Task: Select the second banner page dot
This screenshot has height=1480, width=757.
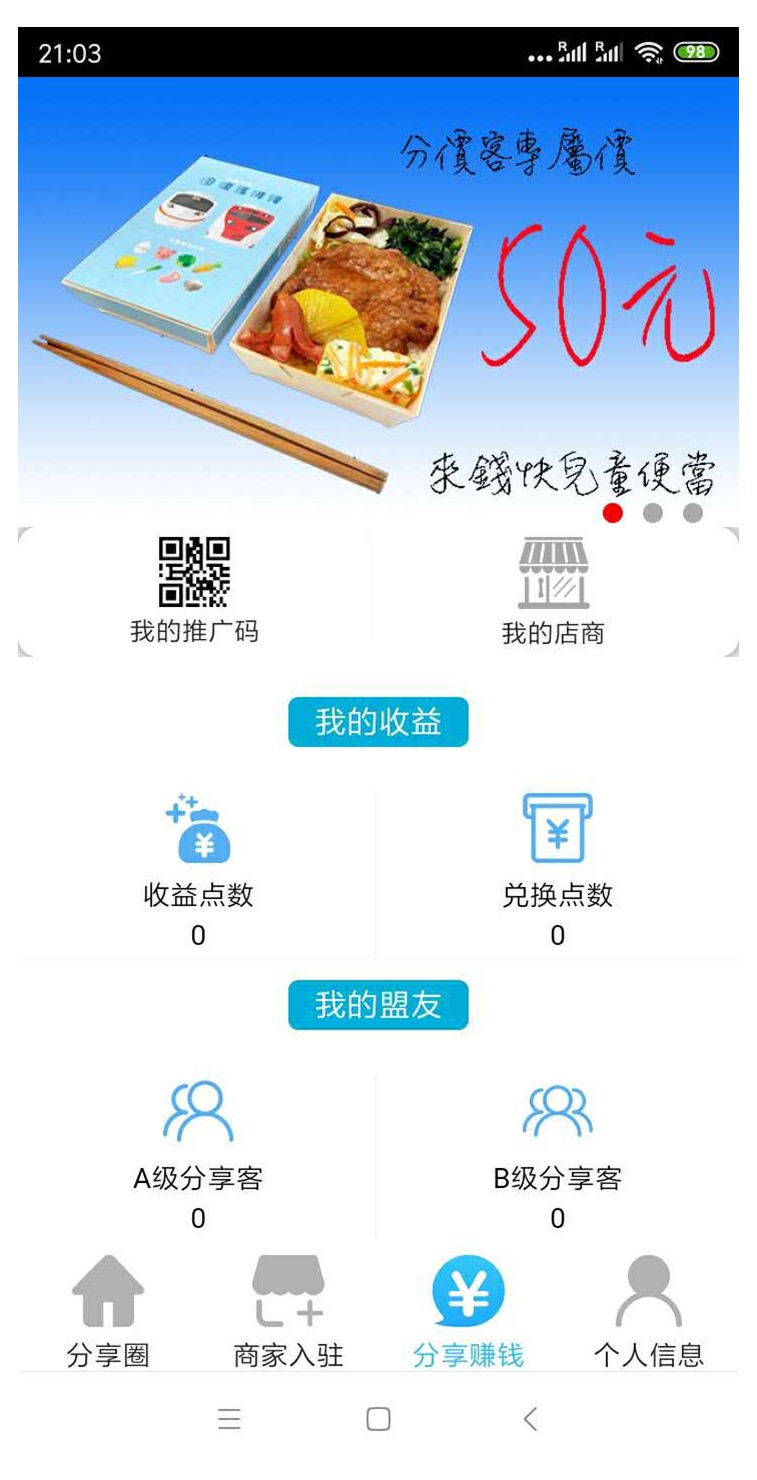Action: [x=653, y=513]
